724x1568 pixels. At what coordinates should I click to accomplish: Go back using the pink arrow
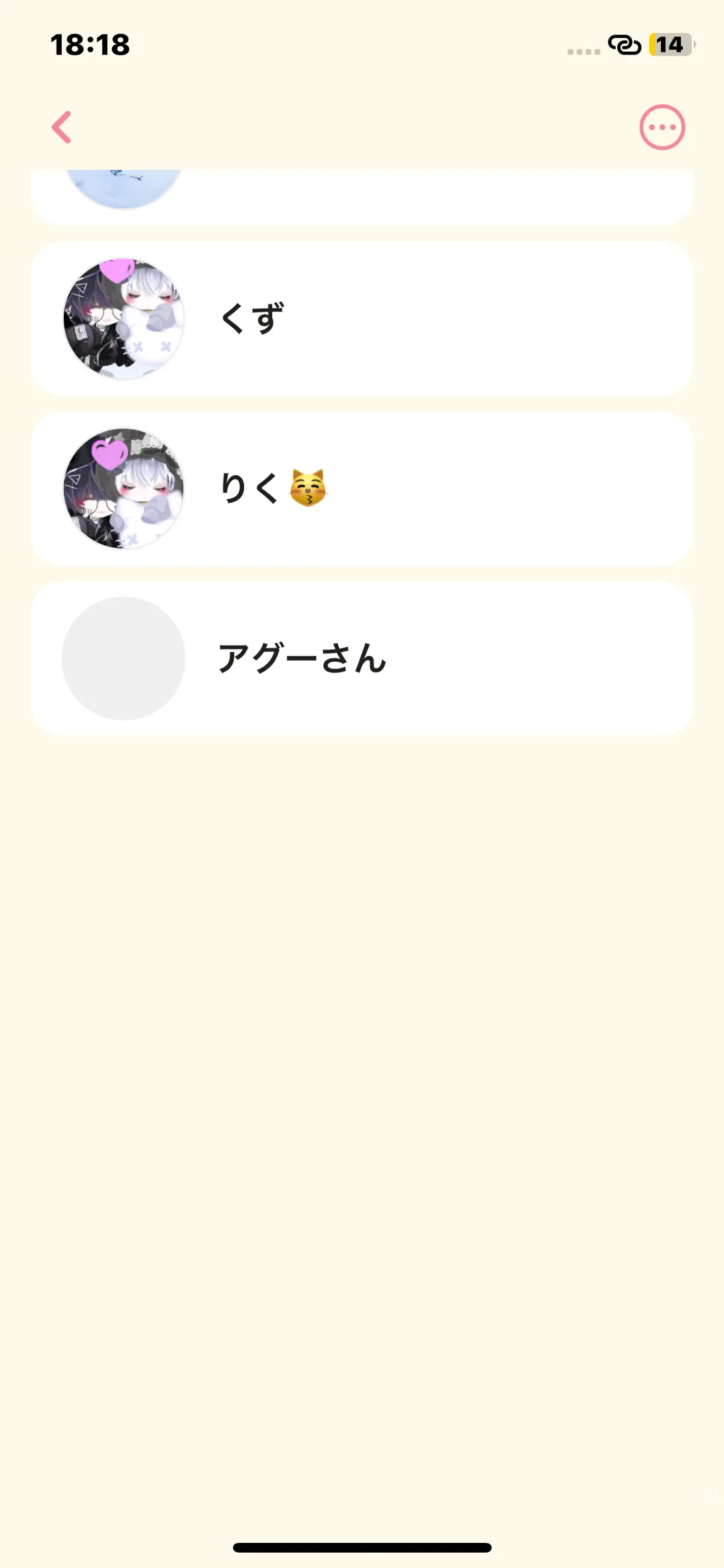62,127
